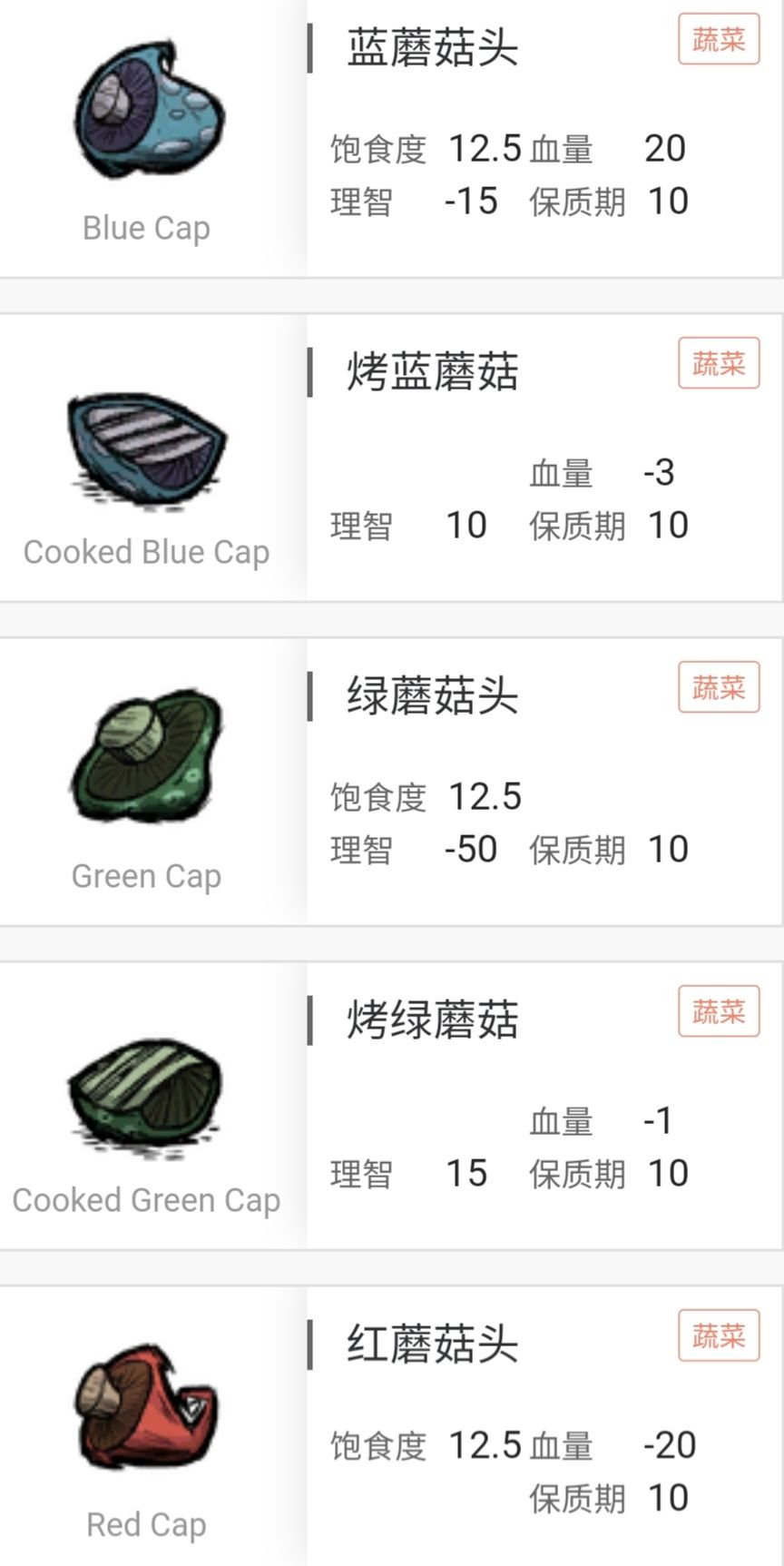This screenshot has height=1566, width=784.
Task: Tap the 蔬菜 tag on 烤蓝蘑菇
Action: pyautogui.click(x=718, y=363)
